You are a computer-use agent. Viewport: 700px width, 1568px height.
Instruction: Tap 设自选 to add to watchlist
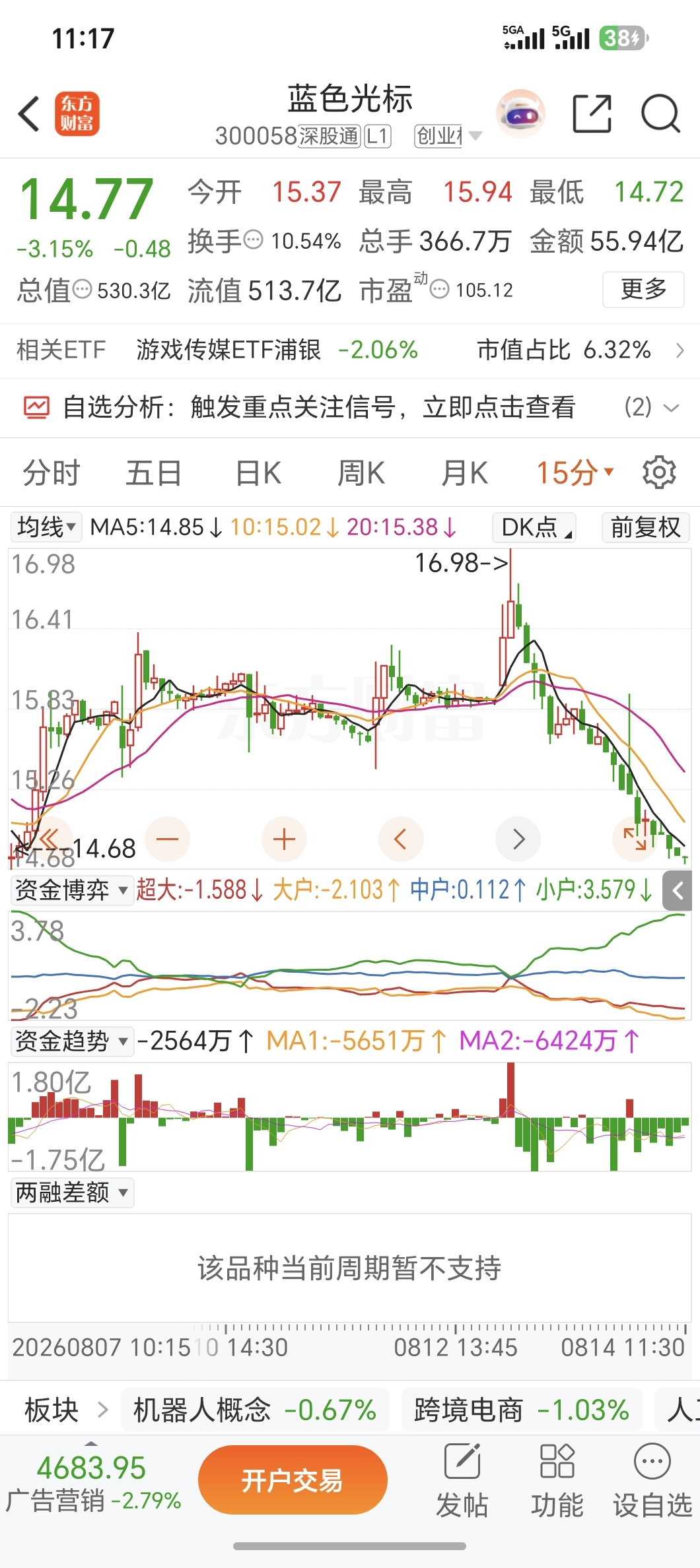click(652, 1480)
